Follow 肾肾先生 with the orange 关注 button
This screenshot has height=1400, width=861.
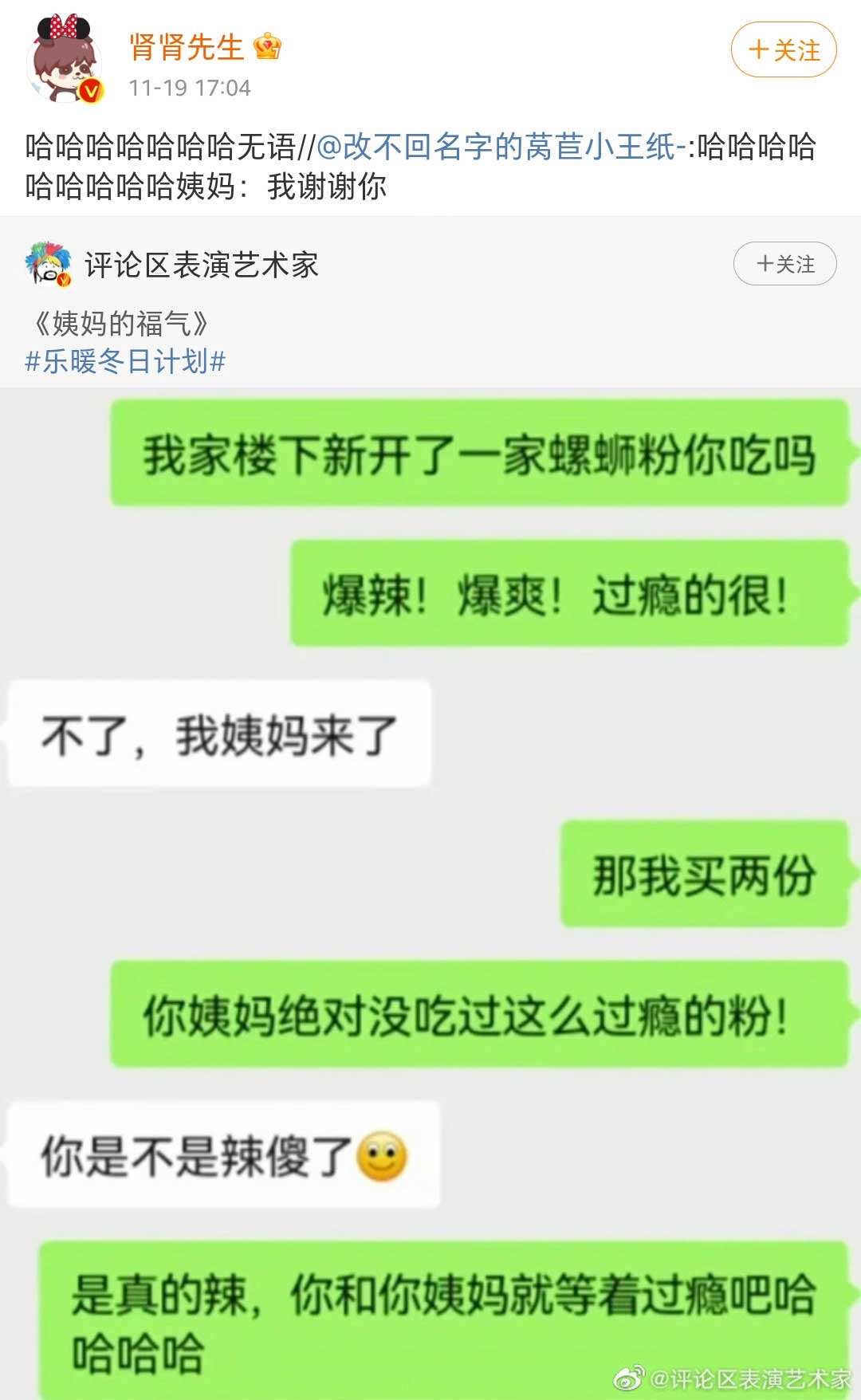(784, 50)
